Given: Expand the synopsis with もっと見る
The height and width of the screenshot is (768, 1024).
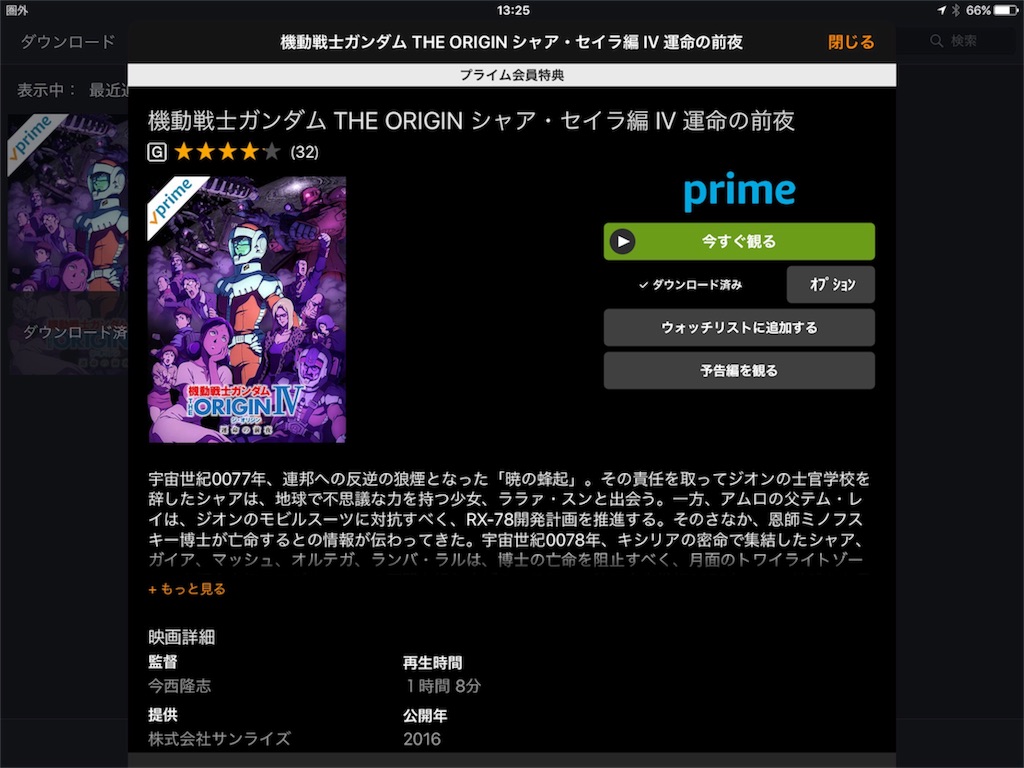Looking at the screenshot, I should (x=187, y=589).
